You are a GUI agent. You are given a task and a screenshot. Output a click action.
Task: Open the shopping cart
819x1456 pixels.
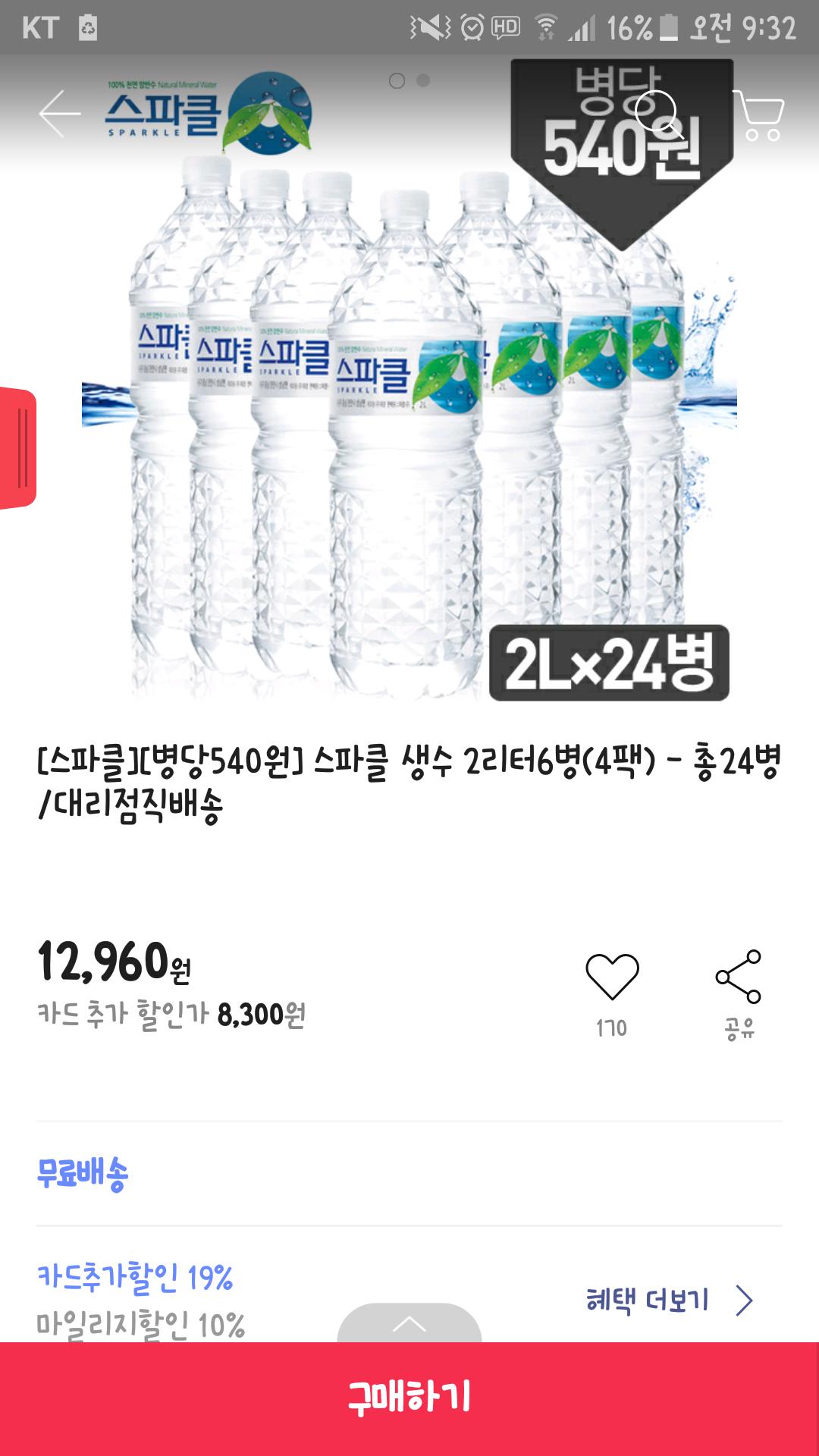click(759, 115)
